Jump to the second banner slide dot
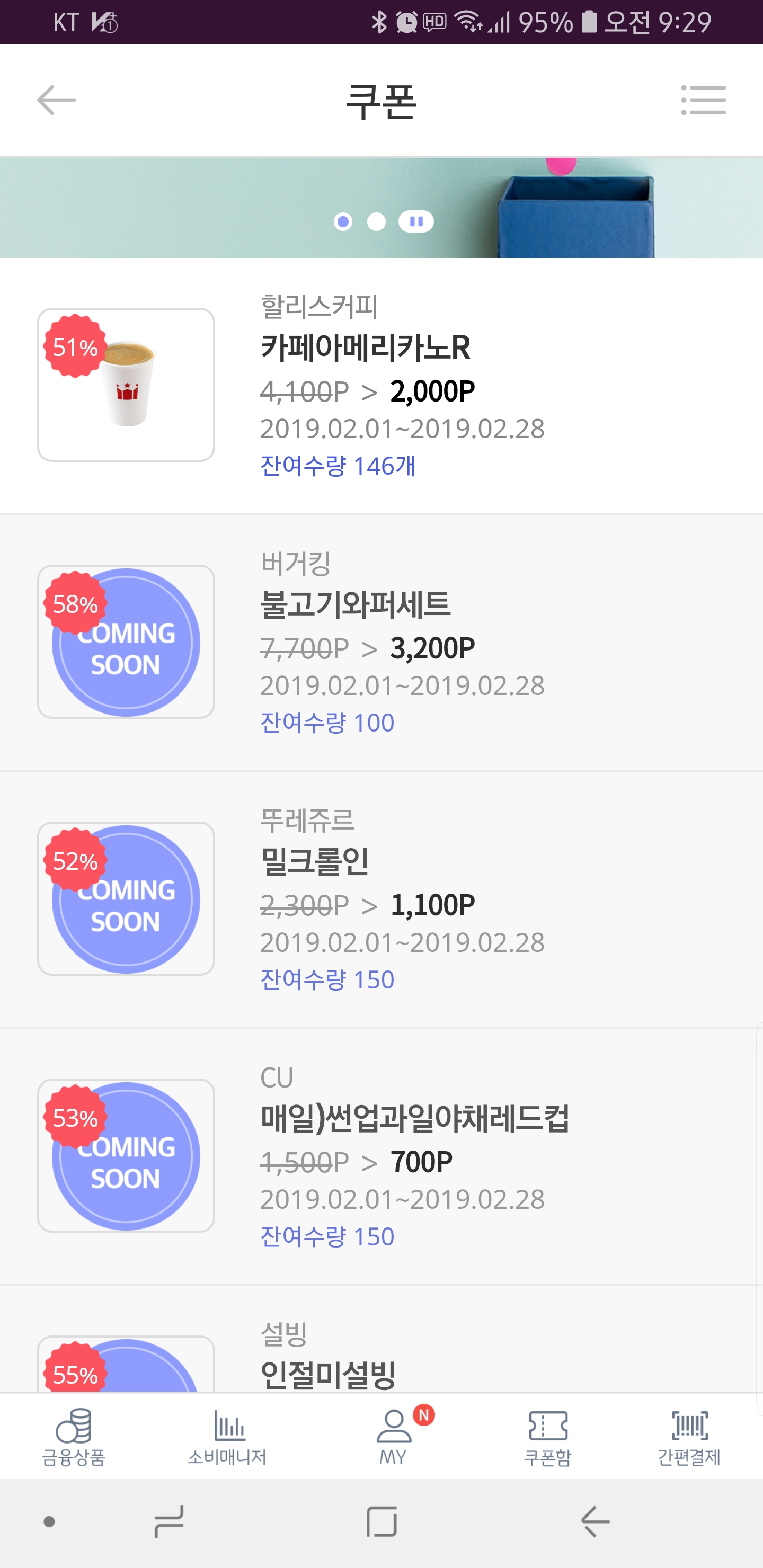The image size is (763, 1568). (x=376, y=221)
